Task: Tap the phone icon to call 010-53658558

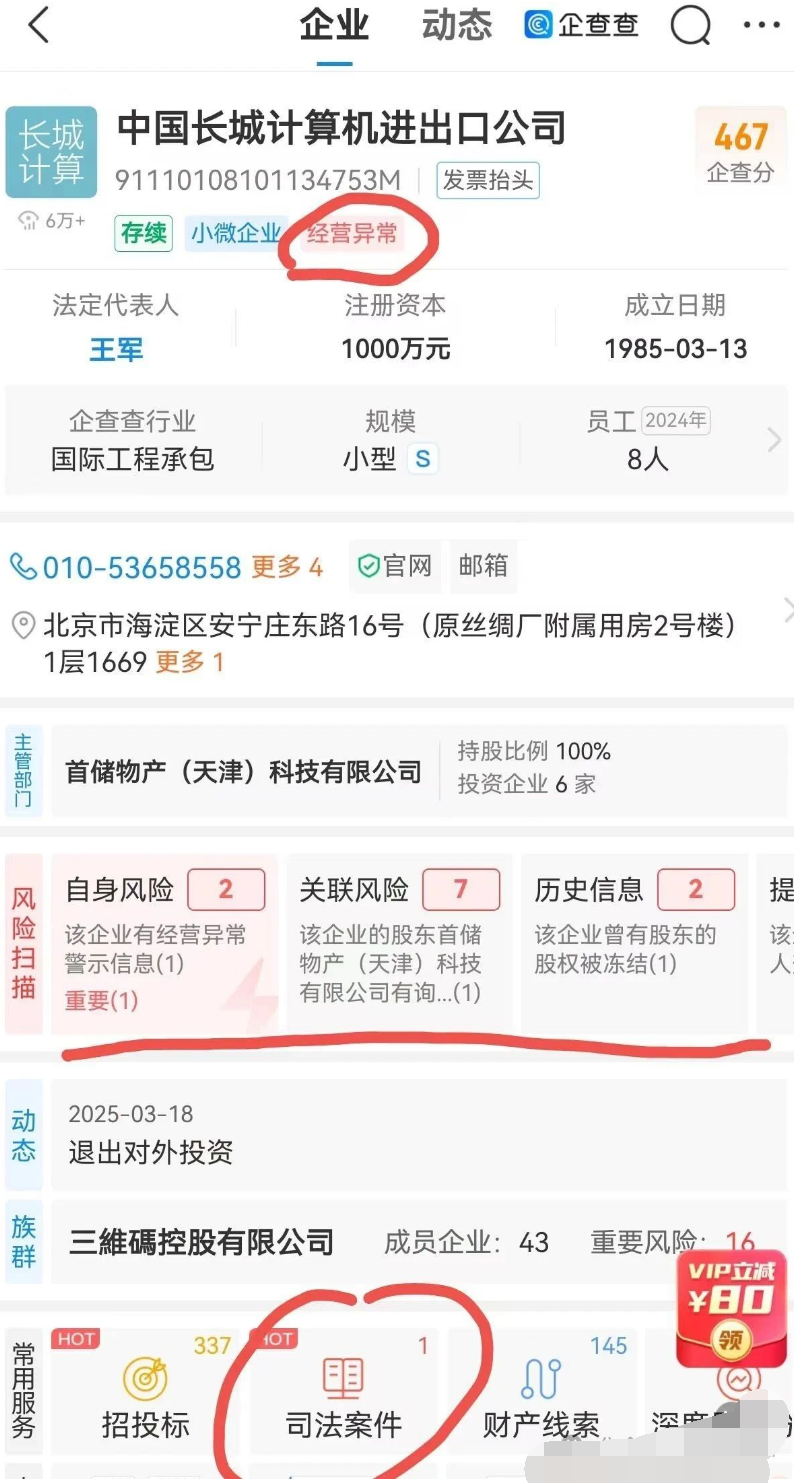Action: click(24, 567)
